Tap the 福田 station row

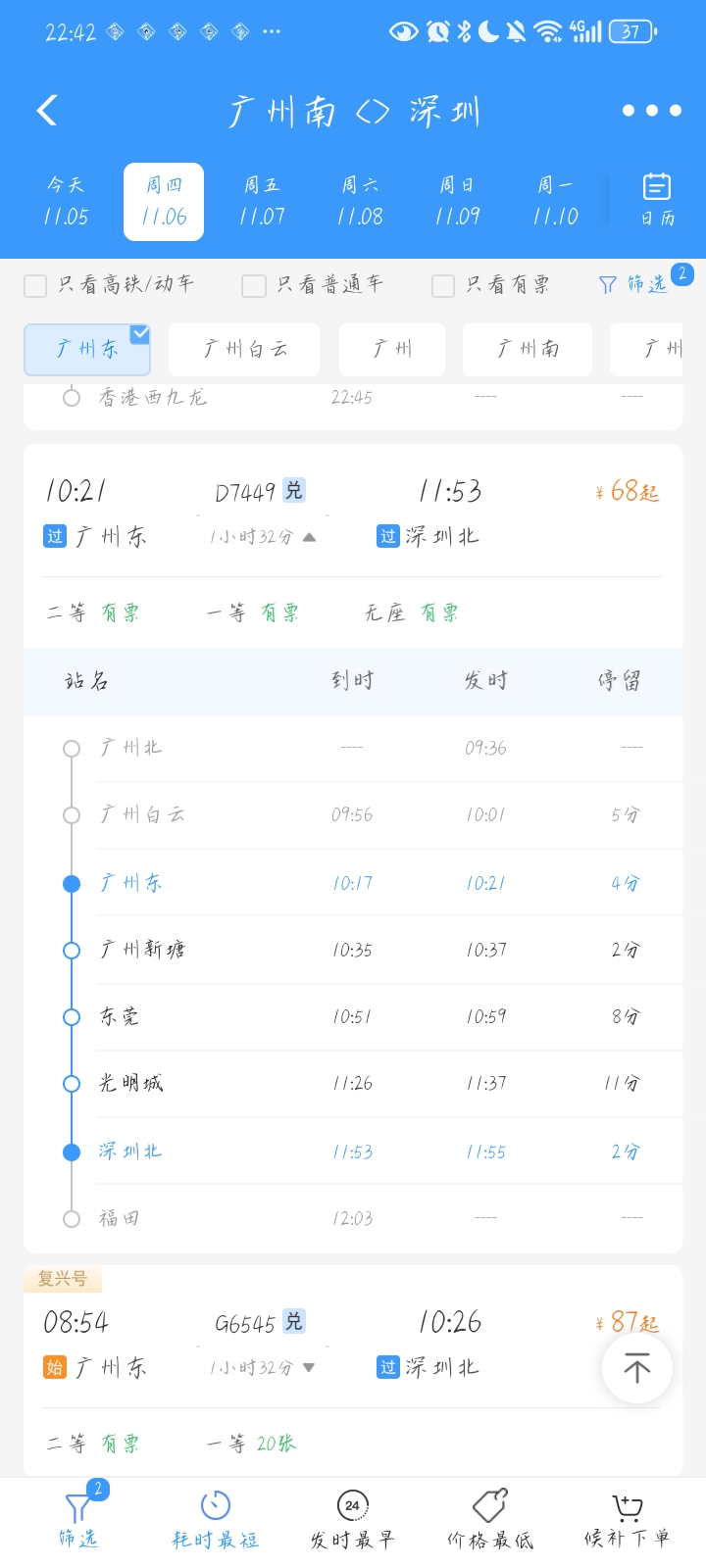(x=121, y=1217)
